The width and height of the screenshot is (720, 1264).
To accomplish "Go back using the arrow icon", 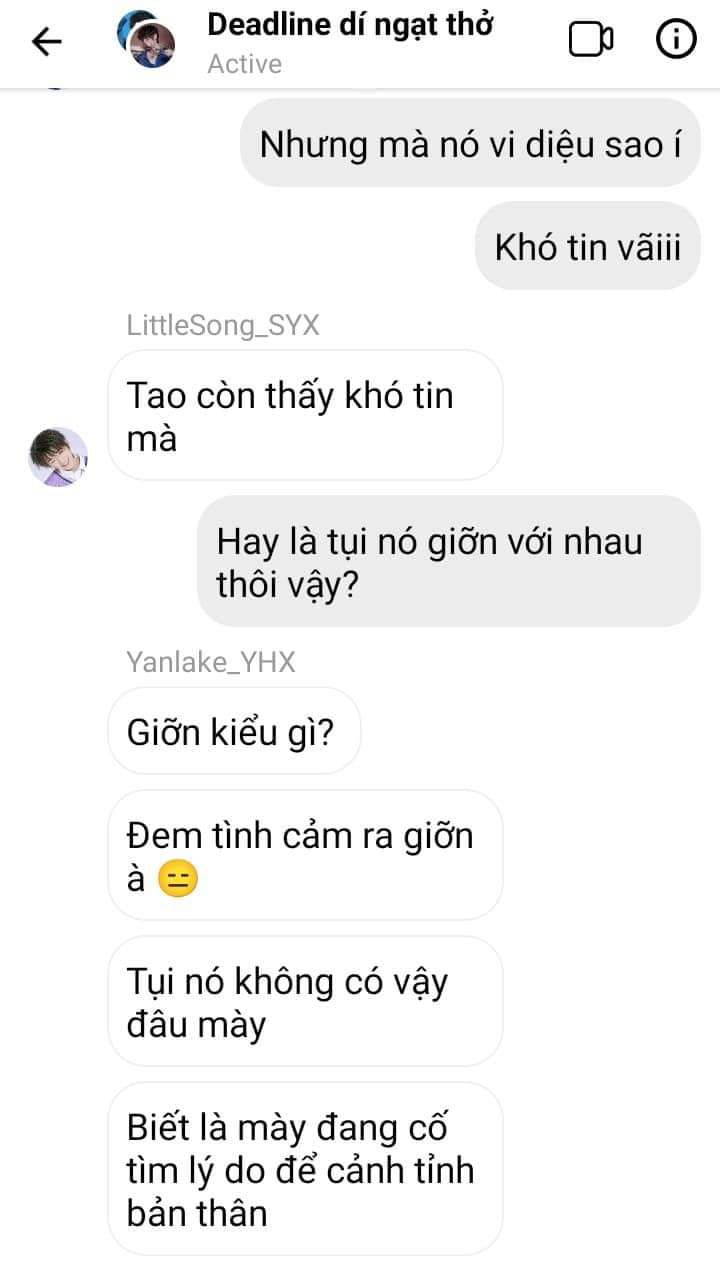I will [x=46, y=41].
